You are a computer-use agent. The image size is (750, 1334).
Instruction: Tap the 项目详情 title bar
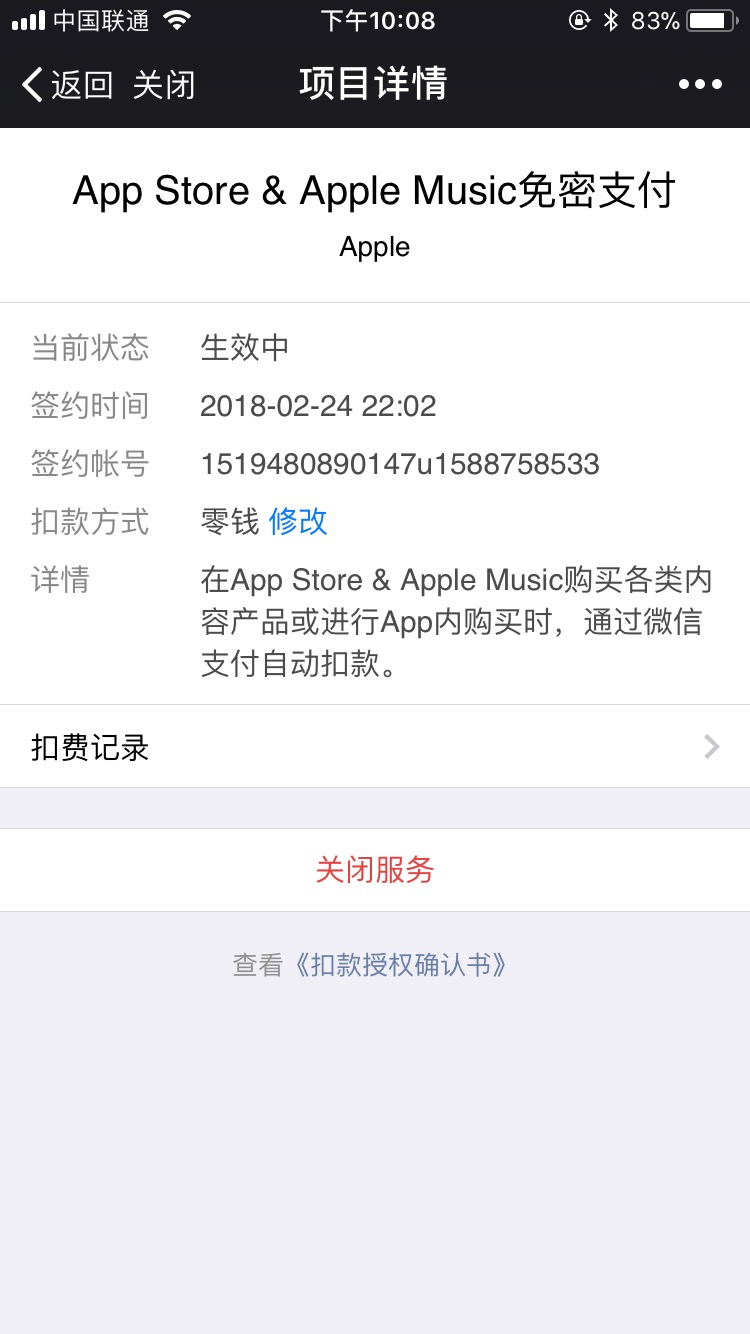pos(375,84)
